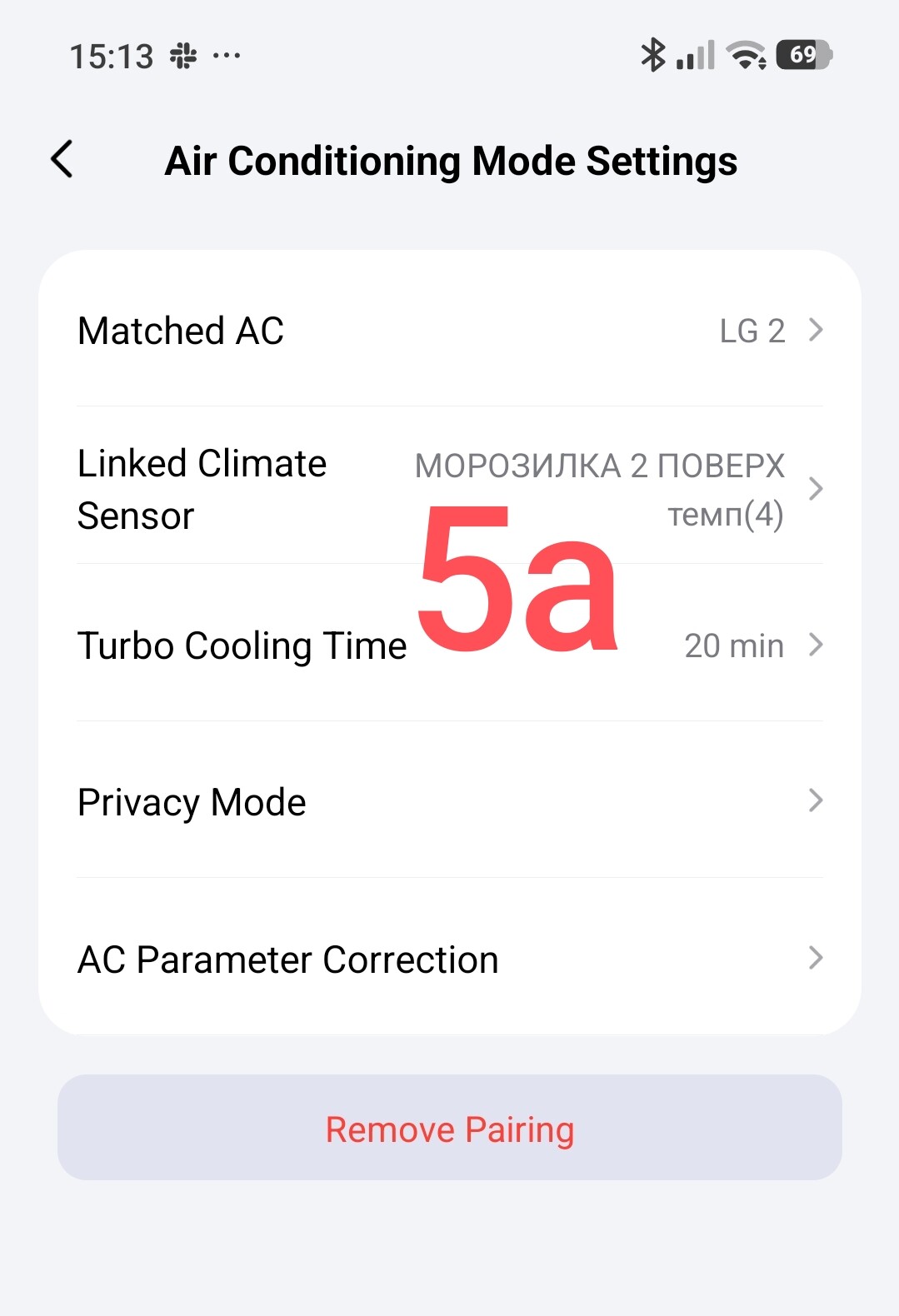Open the Matched AC setting

(450, 331)
